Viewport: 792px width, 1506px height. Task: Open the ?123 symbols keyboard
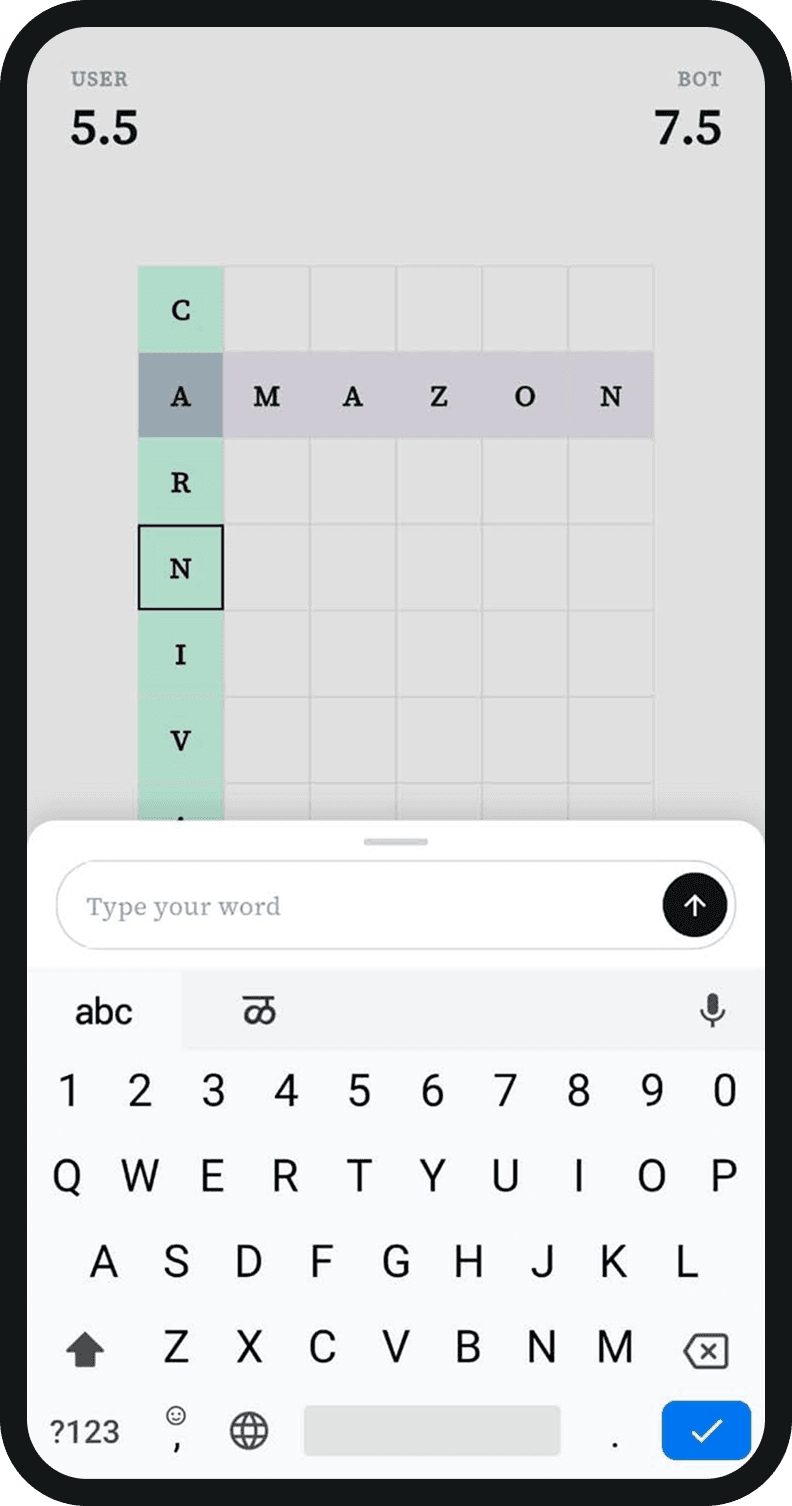pos(85,1432)
